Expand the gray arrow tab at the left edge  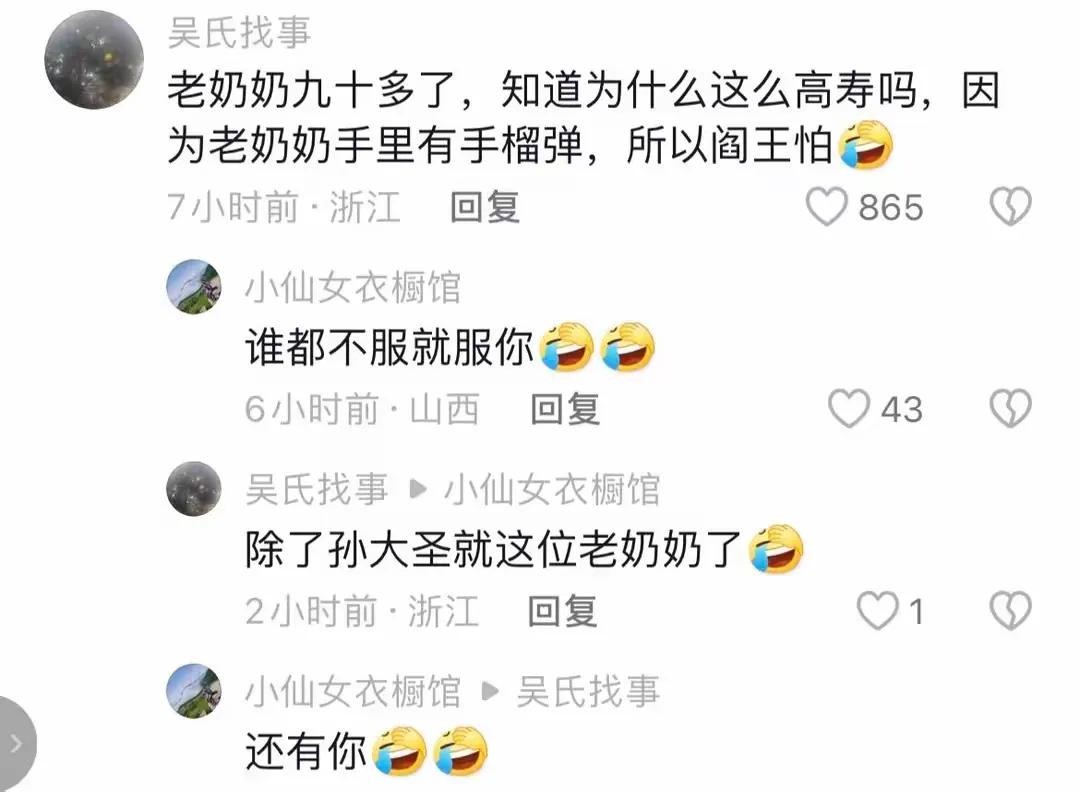click(15, 744)
